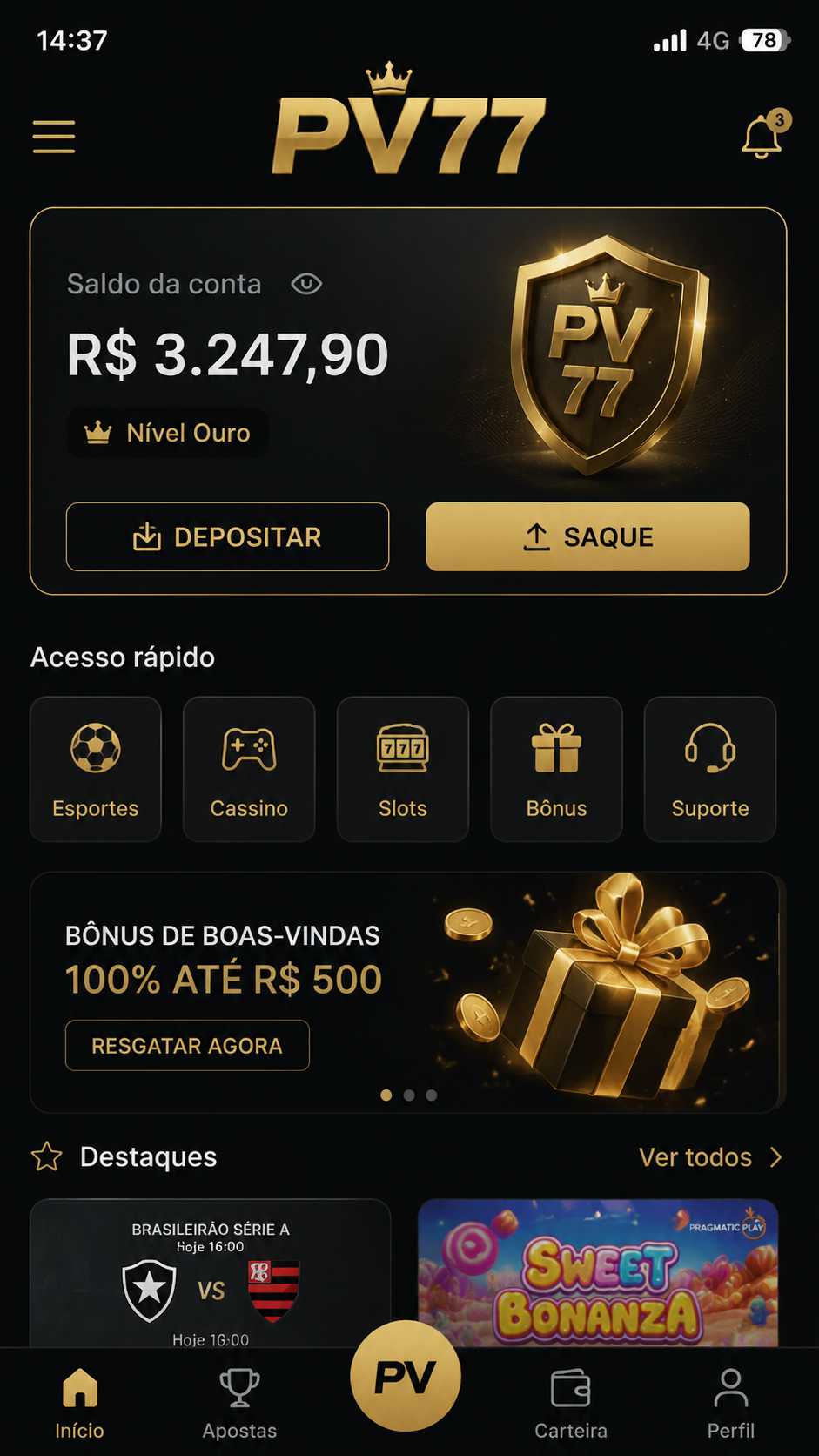Select the second banner page dot
Image resolution: width=819 pixels, height=1456 pixels.
tap(409, 1095)
